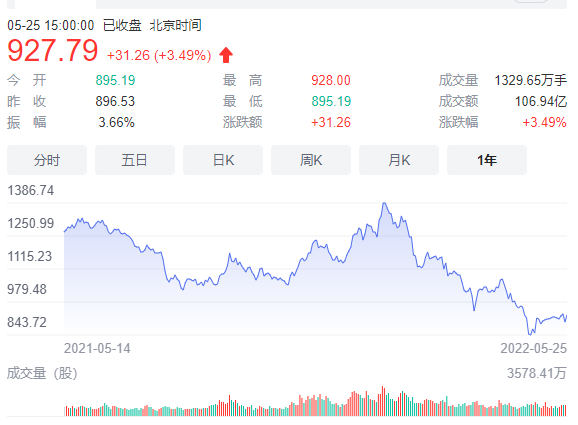Select the 五日 chart view
578x425 pixels.
click(135, 160)
